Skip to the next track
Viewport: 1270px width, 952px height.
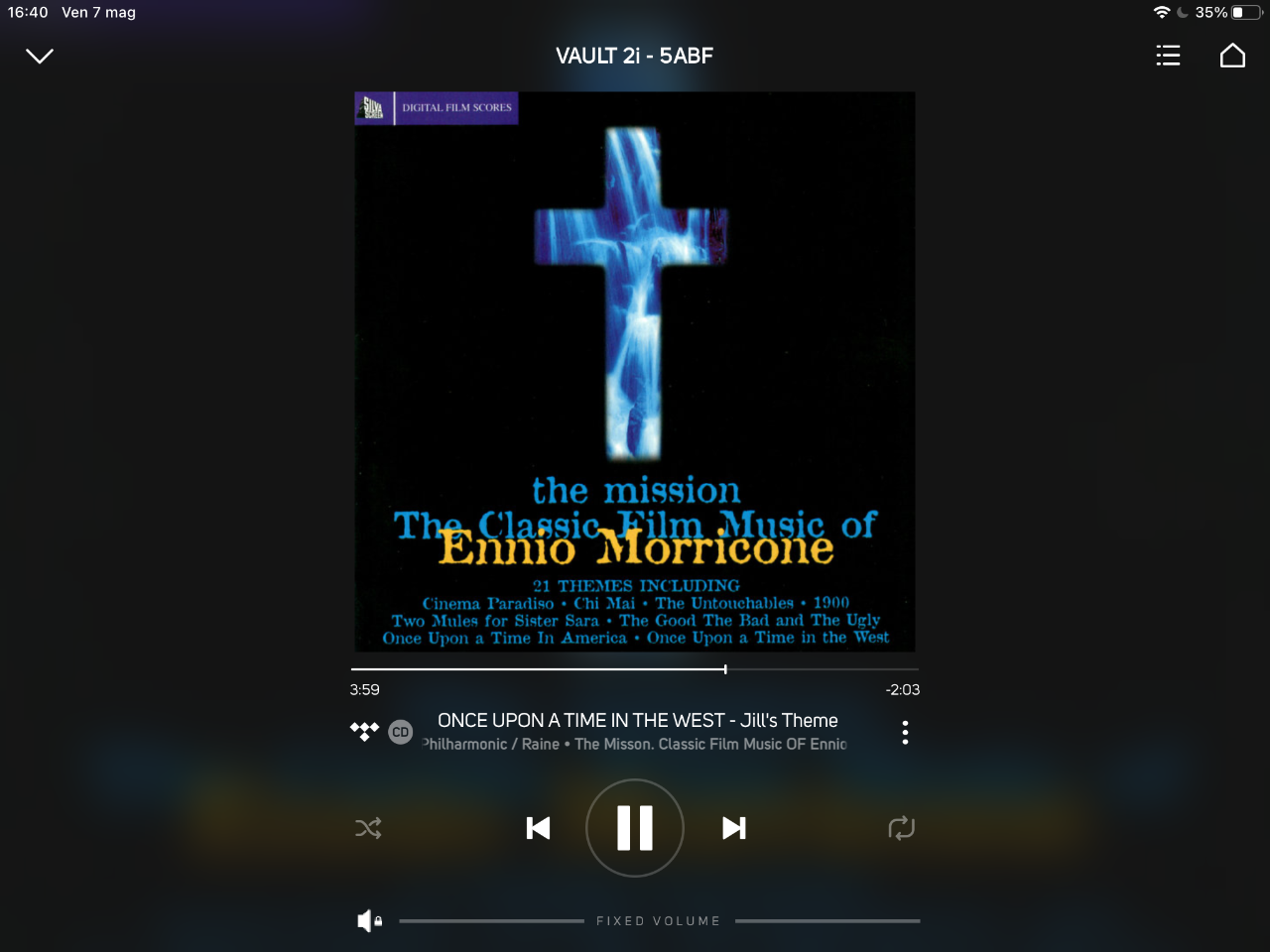point(733,828)
